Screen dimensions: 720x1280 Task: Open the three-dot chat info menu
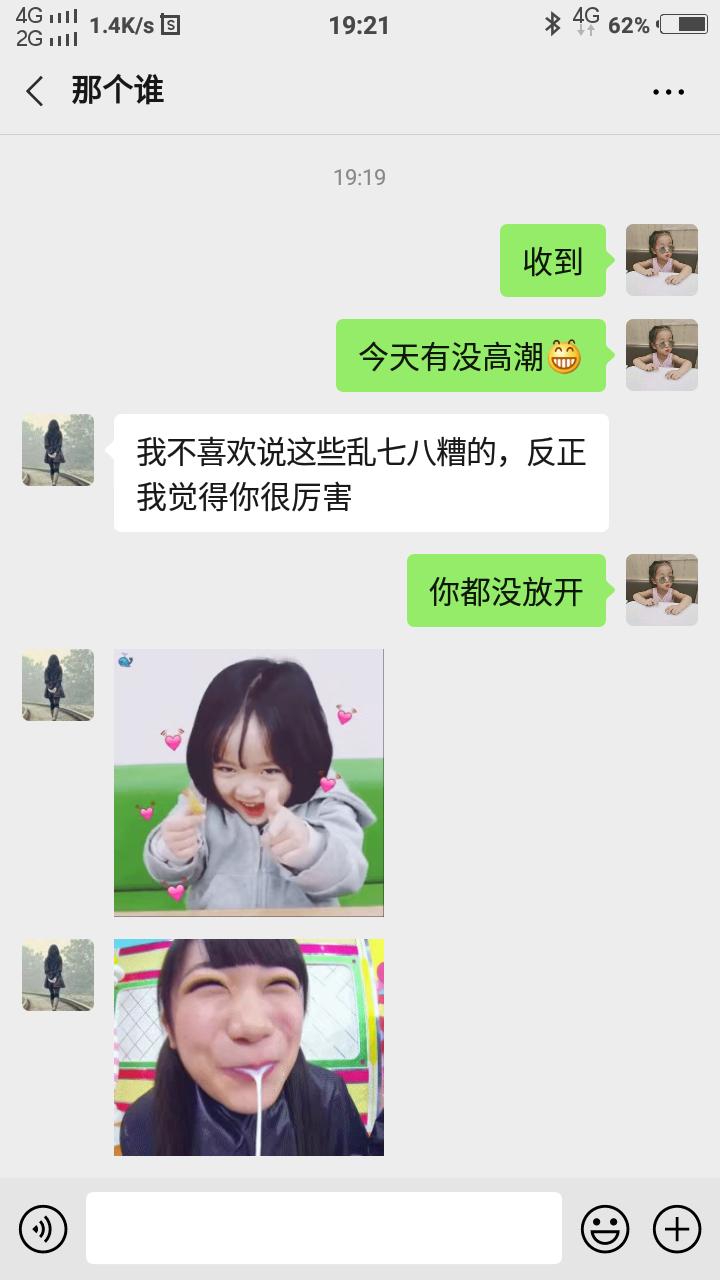(x=668, y=92)
